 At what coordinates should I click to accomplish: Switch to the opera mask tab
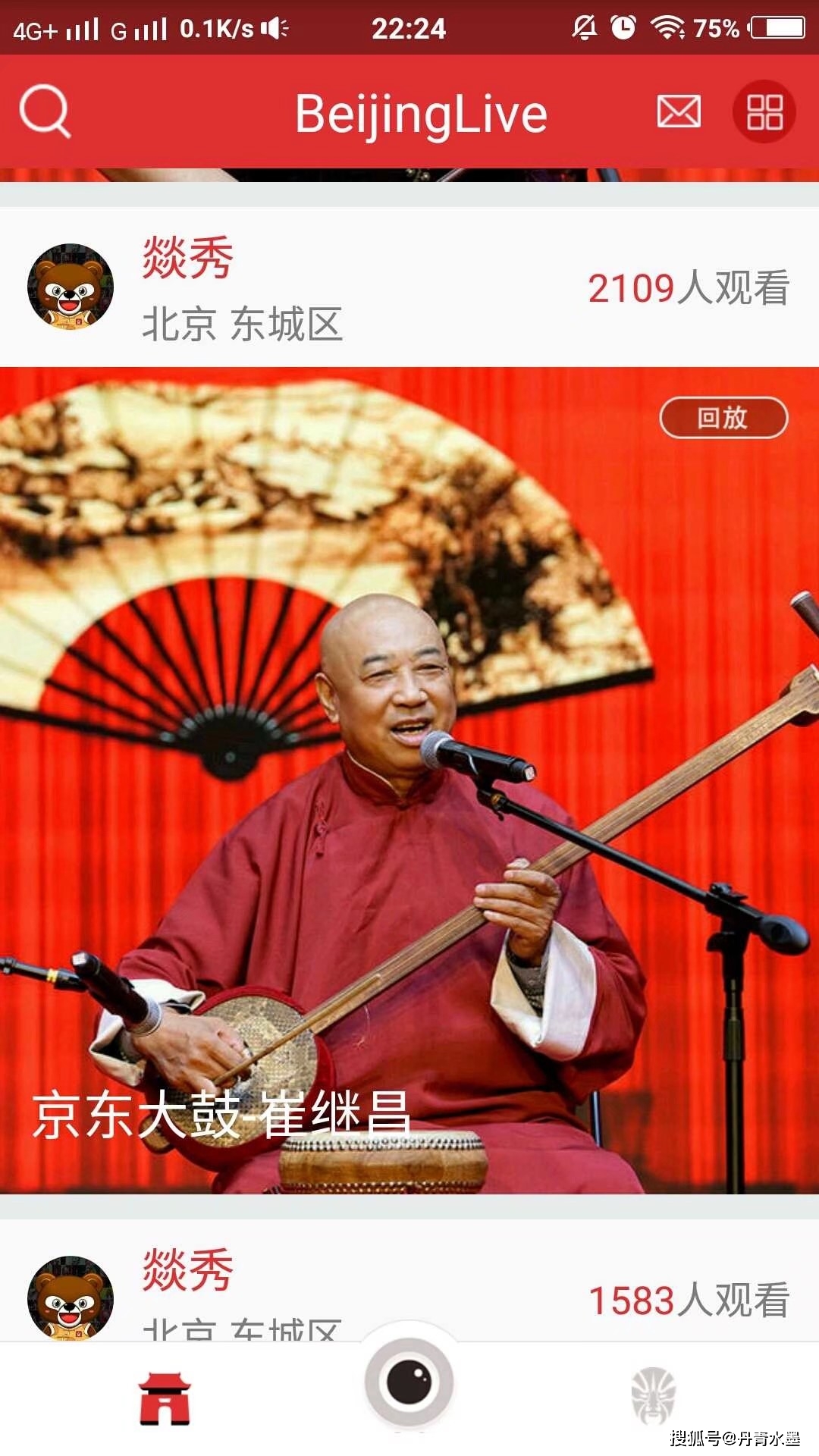point(653,1395)
